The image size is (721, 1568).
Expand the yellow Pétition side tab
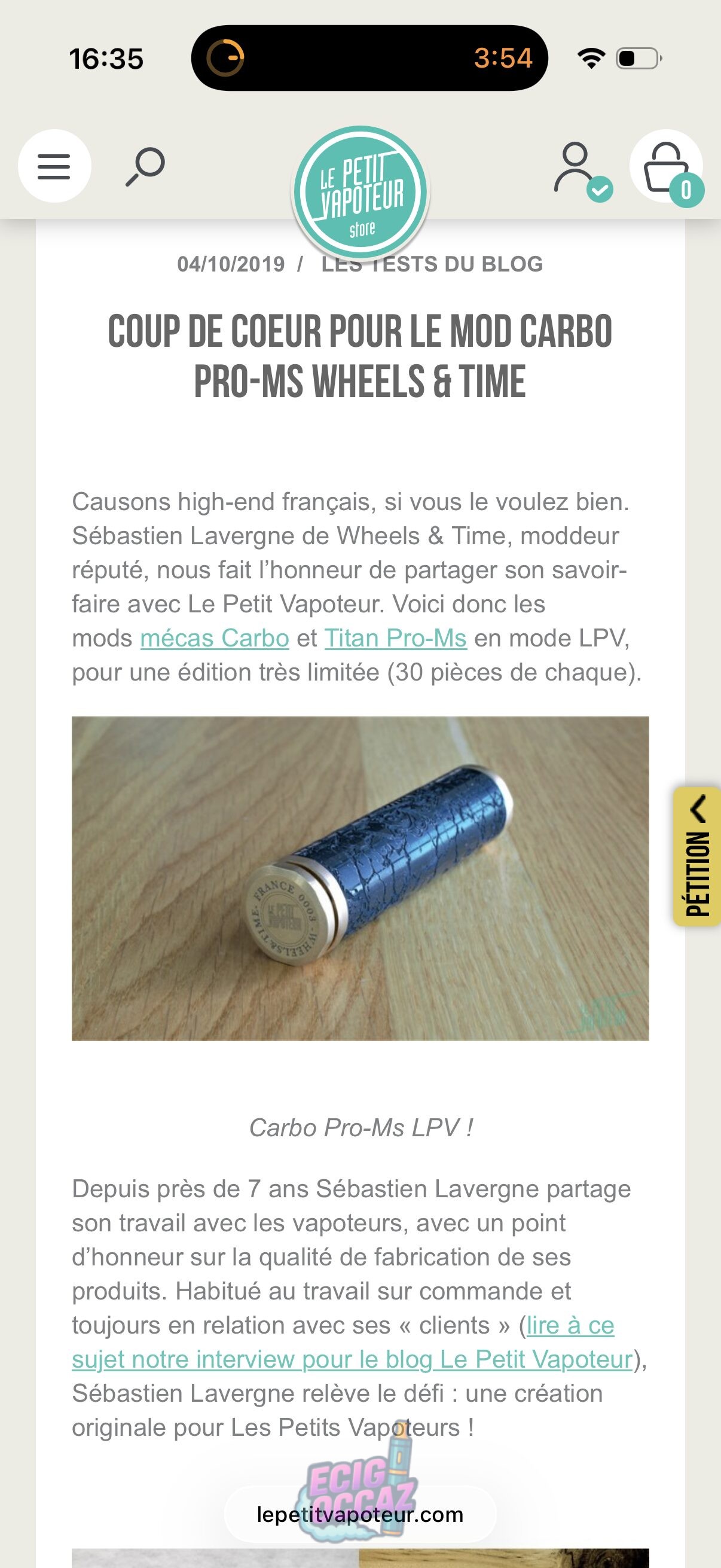(x=698, y=856)
